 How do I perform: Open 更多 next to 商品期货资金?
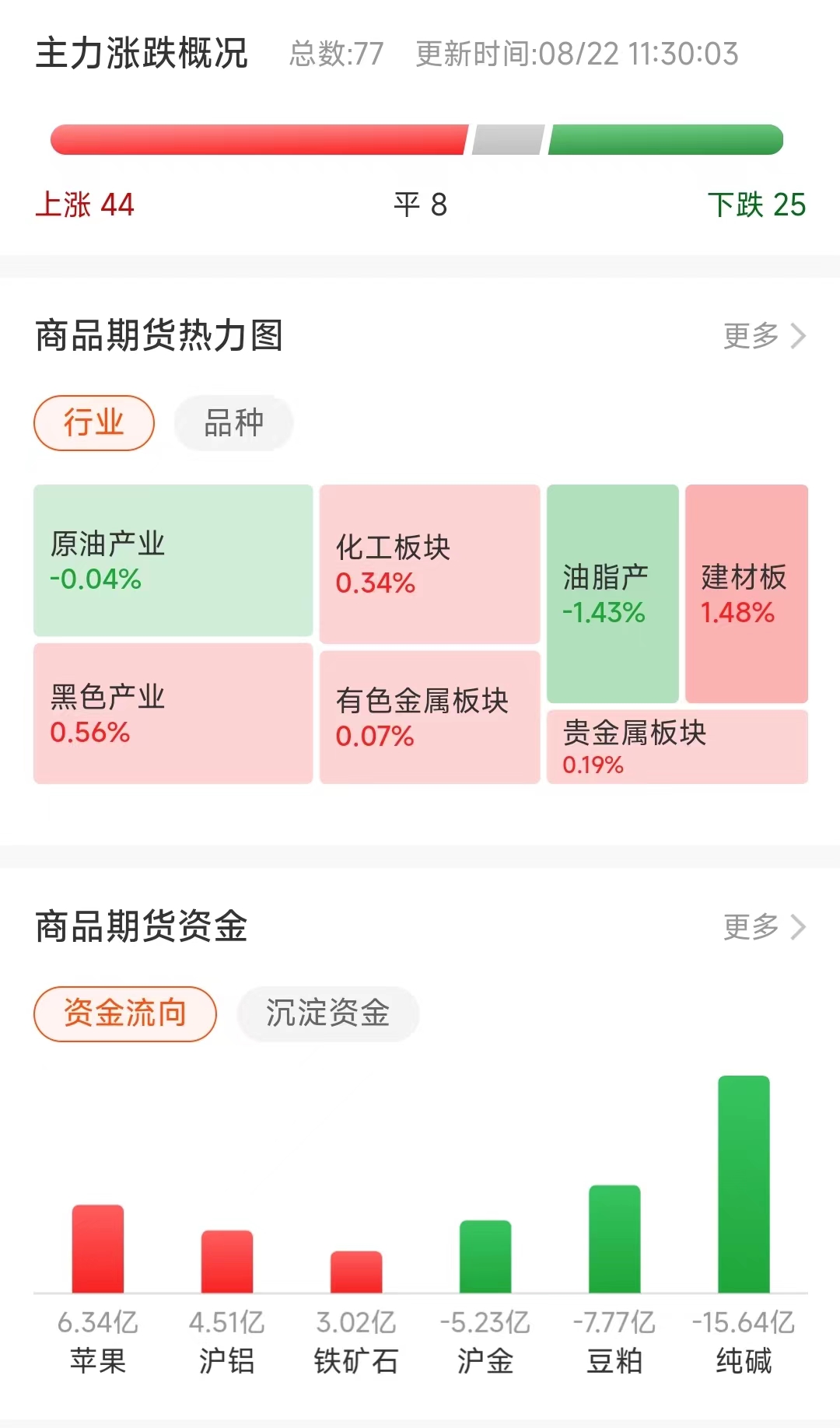pyautogui.click(x=764, y=927)
